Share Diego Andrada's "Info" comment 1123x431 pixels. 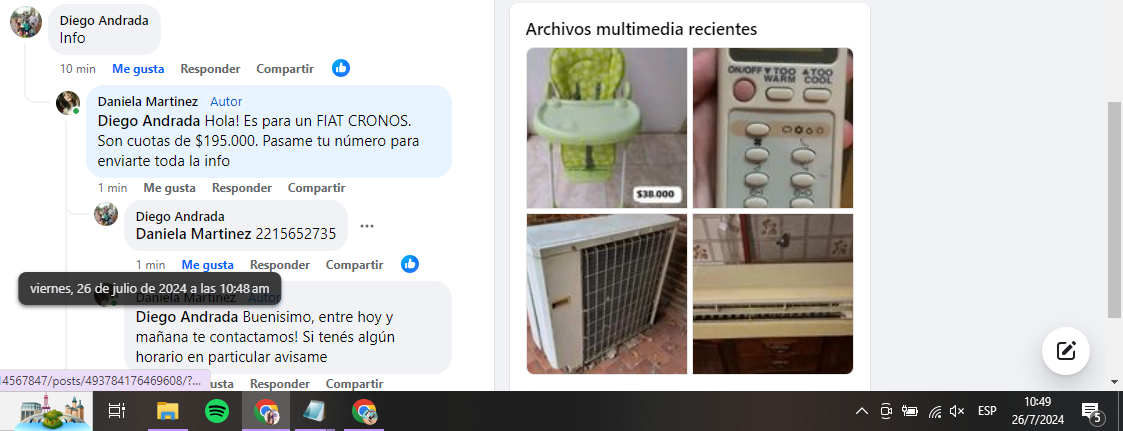[285, 69]
